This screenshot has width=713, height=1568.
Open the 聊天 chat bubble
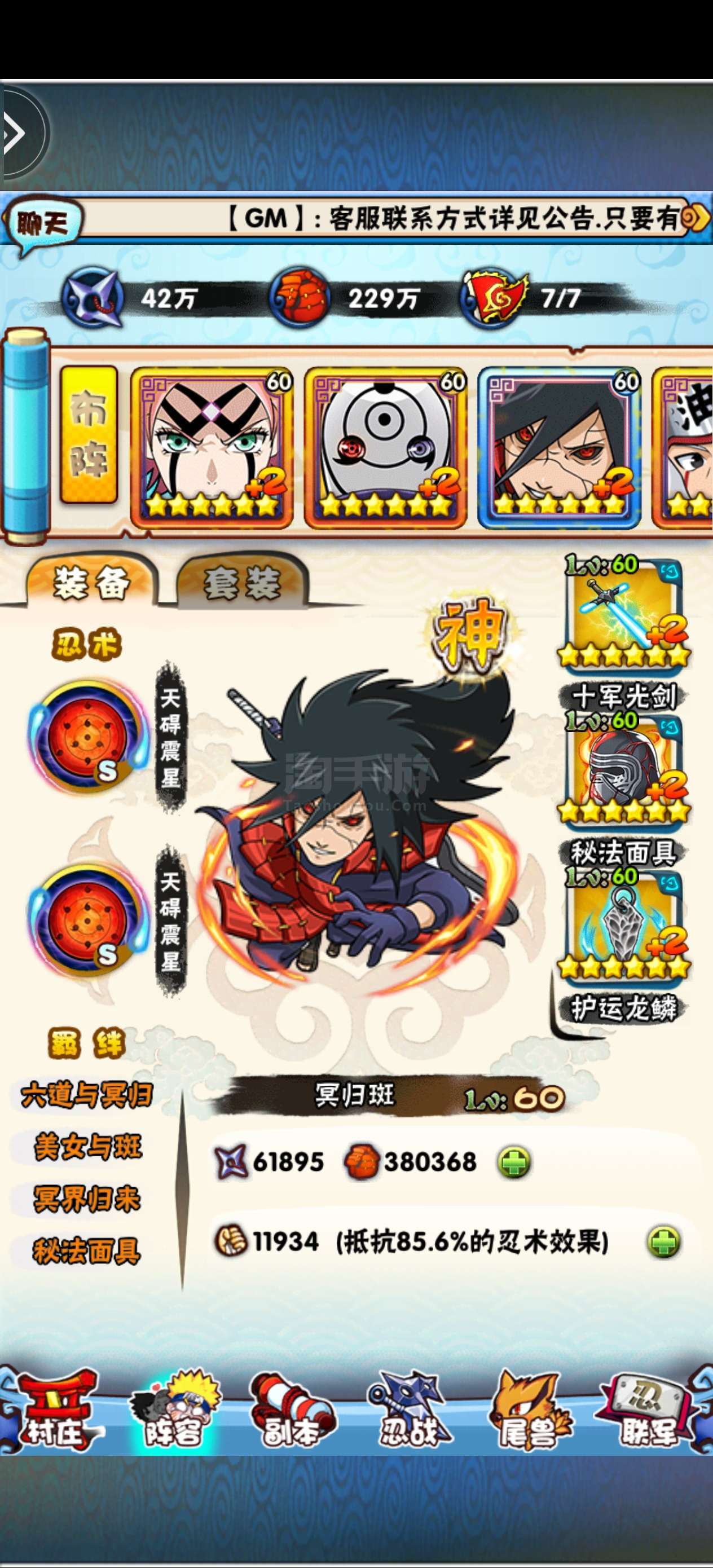[x=41, y=224]
